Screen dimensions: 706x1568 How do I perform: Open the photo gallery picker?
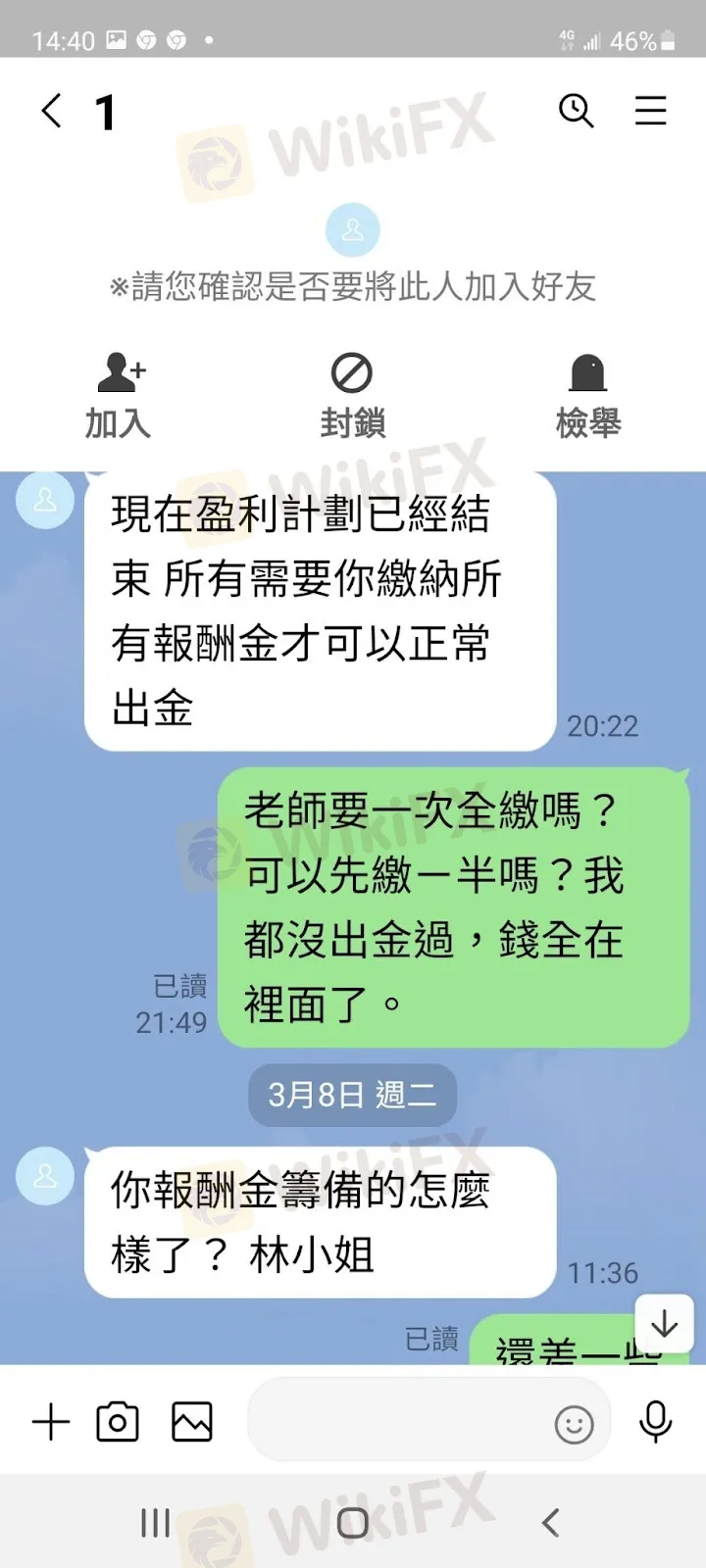192,1422
